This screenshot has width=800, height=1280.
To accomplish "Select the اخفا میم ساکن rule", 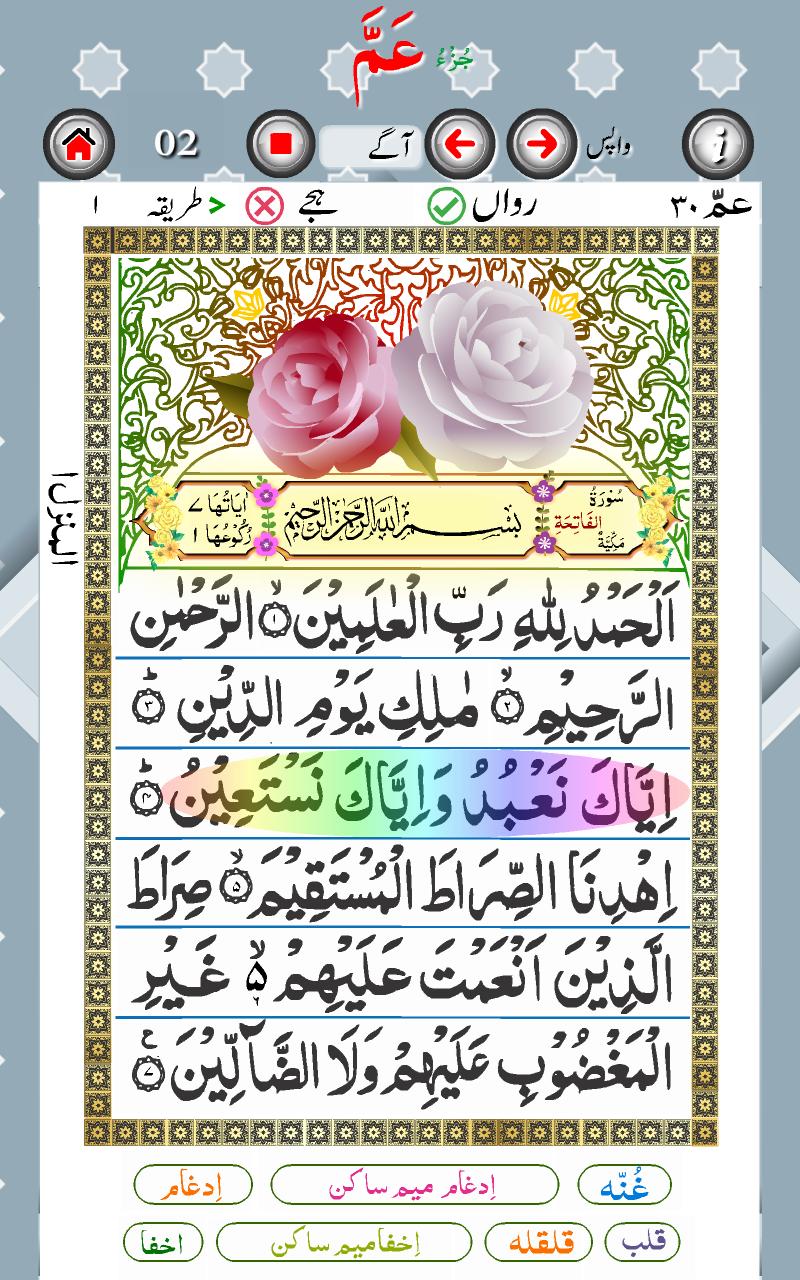I will [x=342, y=1243].
